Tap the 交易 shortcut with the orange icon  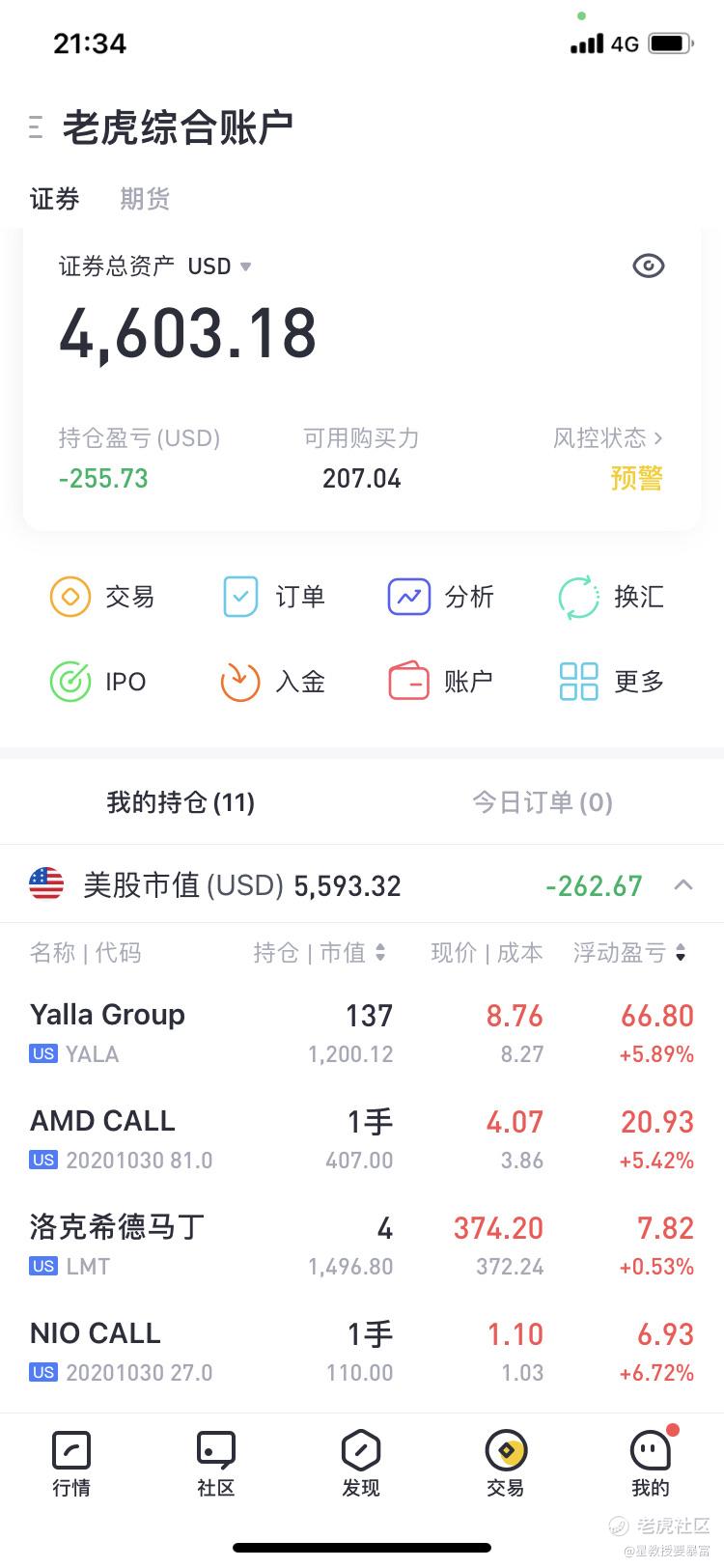[x=102, y=597]
